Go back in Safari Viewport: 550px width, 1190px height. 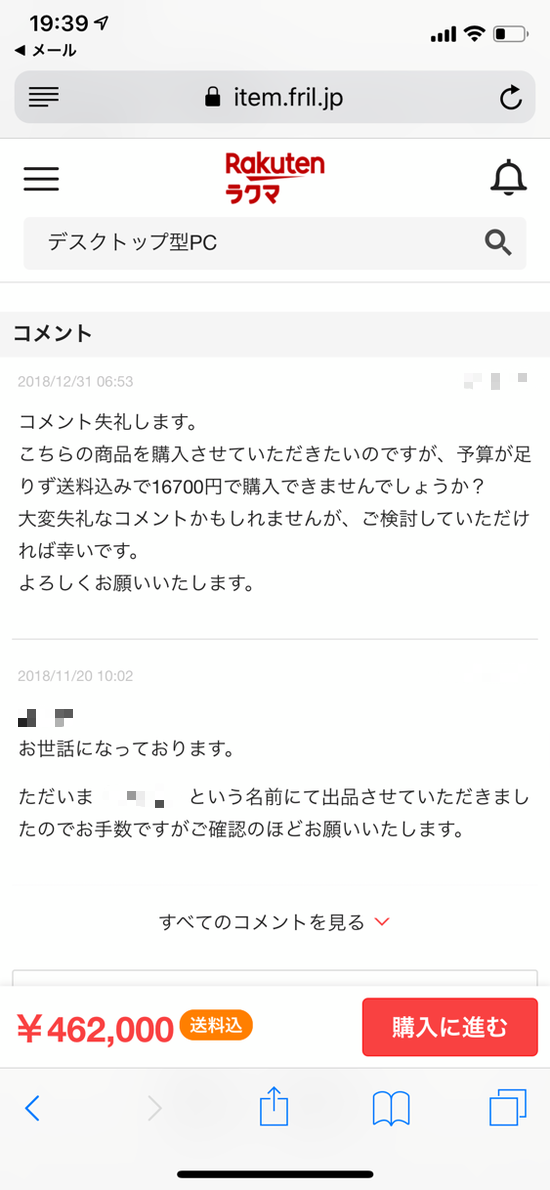click(32, 1109)
